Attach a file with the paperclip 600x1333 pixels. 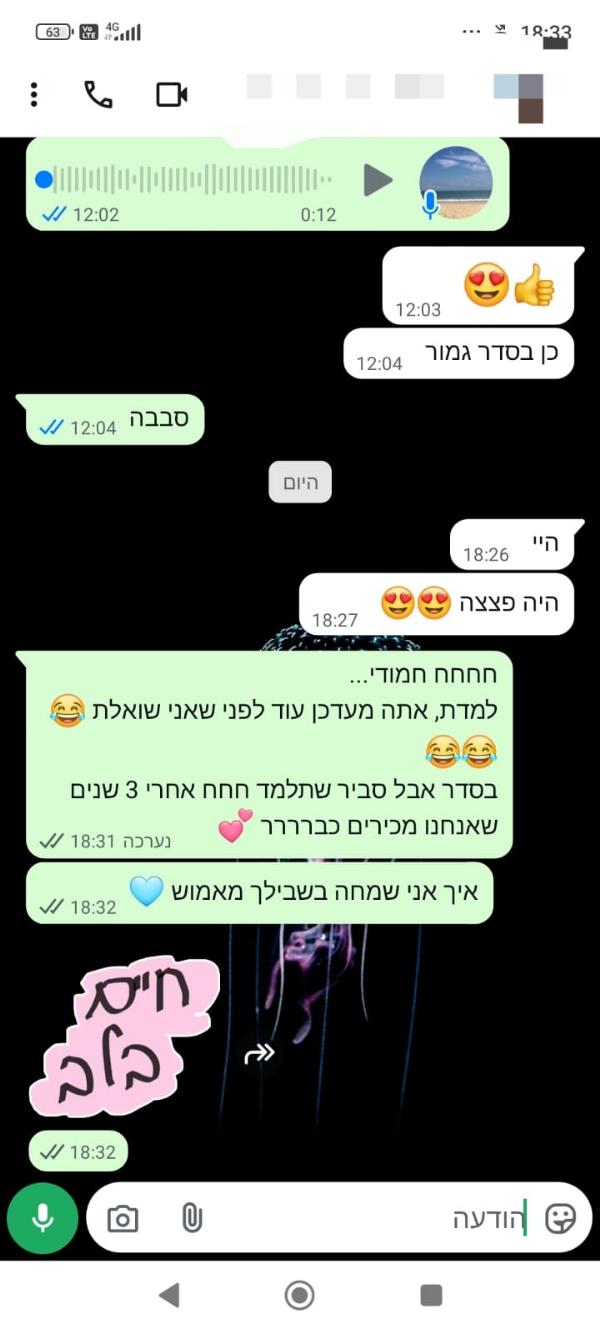coord(191,1218)
